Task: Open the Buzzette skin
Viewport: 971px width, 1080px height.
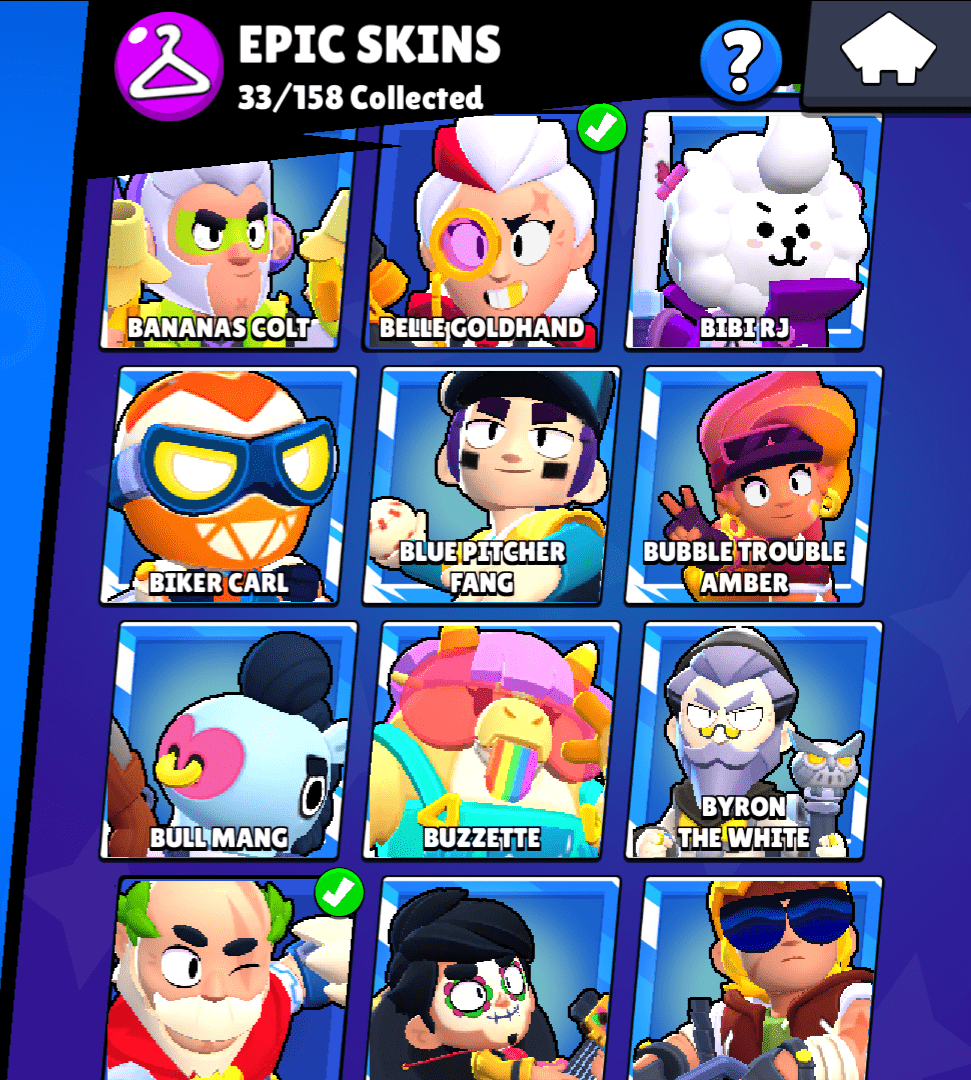Action: pos(490,740)
